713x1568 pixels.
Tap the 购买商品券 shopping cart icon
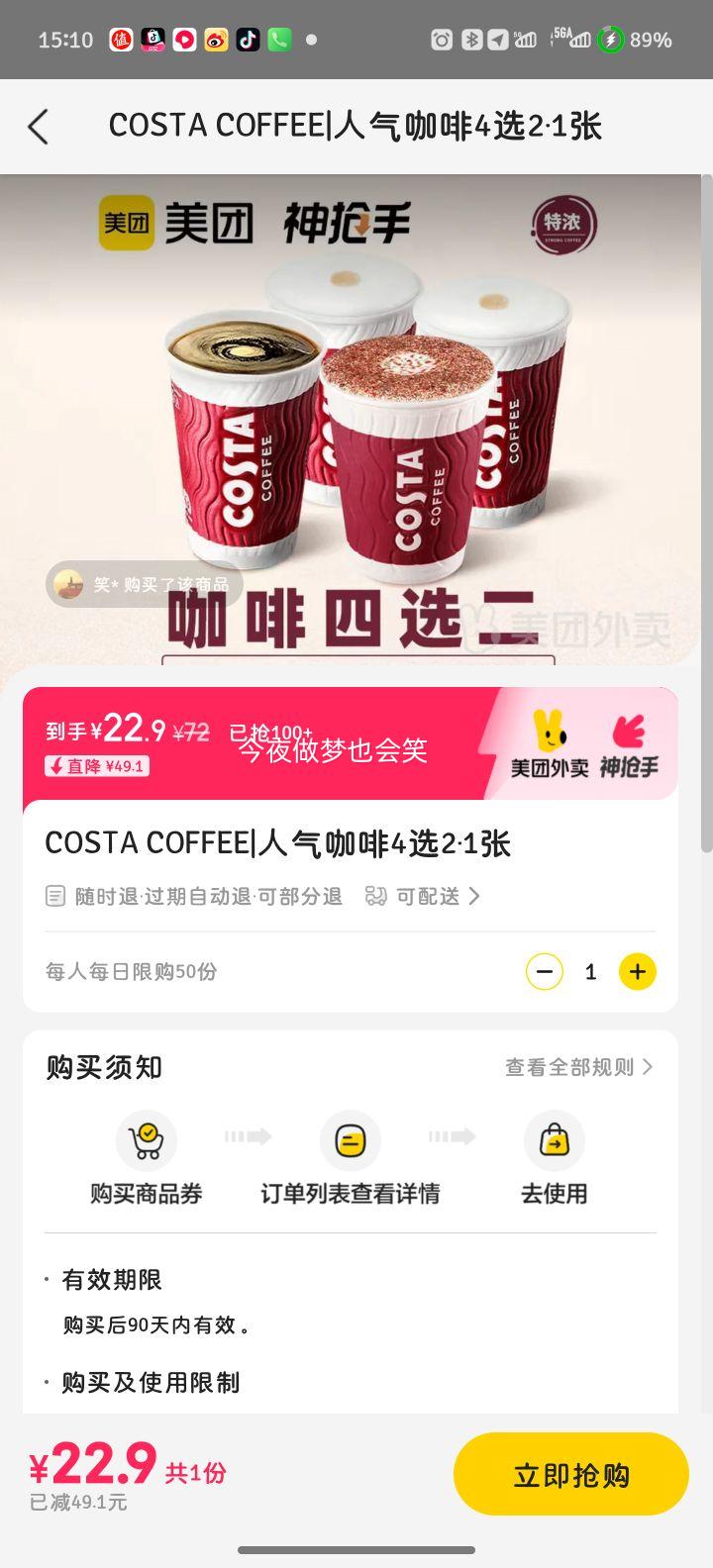tap(147, 1139)
